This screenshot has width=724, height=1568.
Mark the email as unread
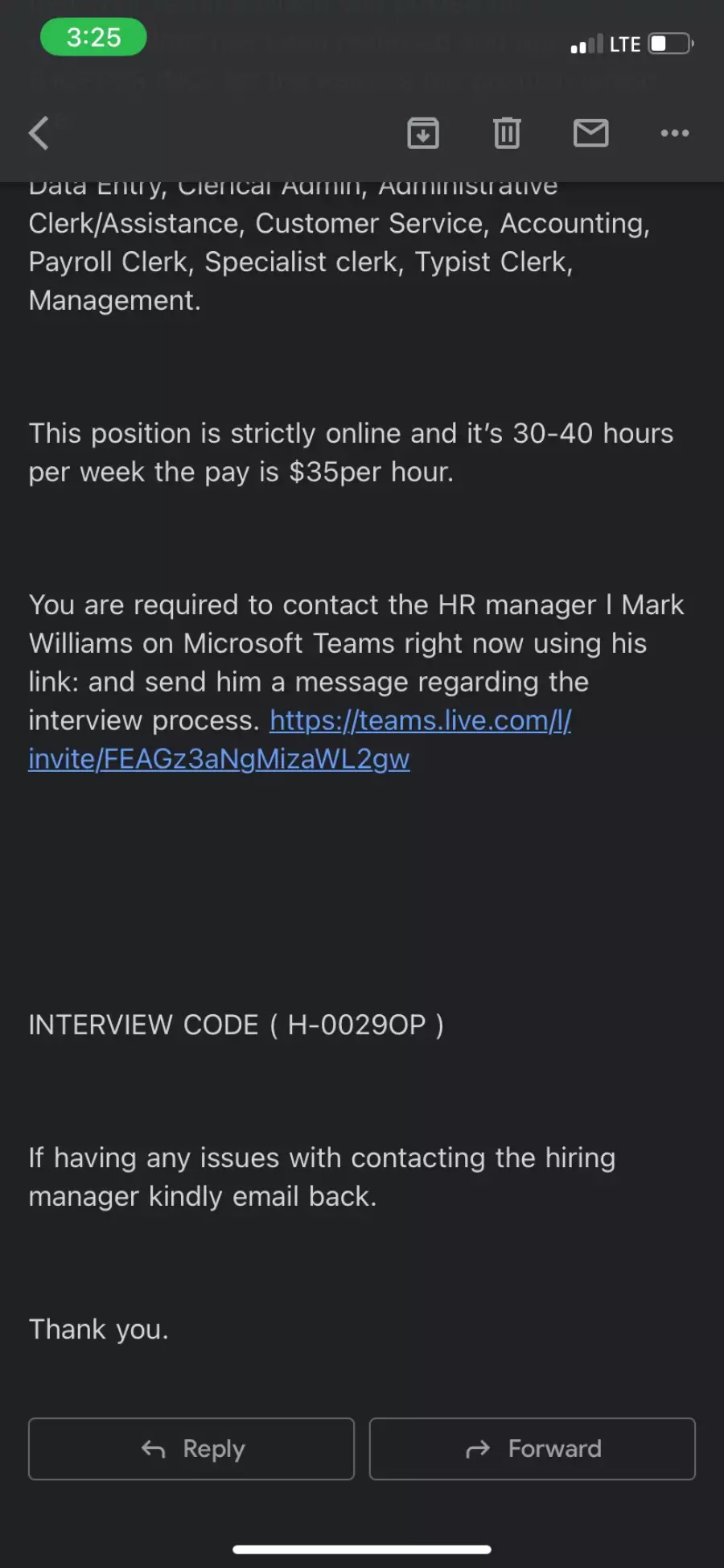pos(591,133)
